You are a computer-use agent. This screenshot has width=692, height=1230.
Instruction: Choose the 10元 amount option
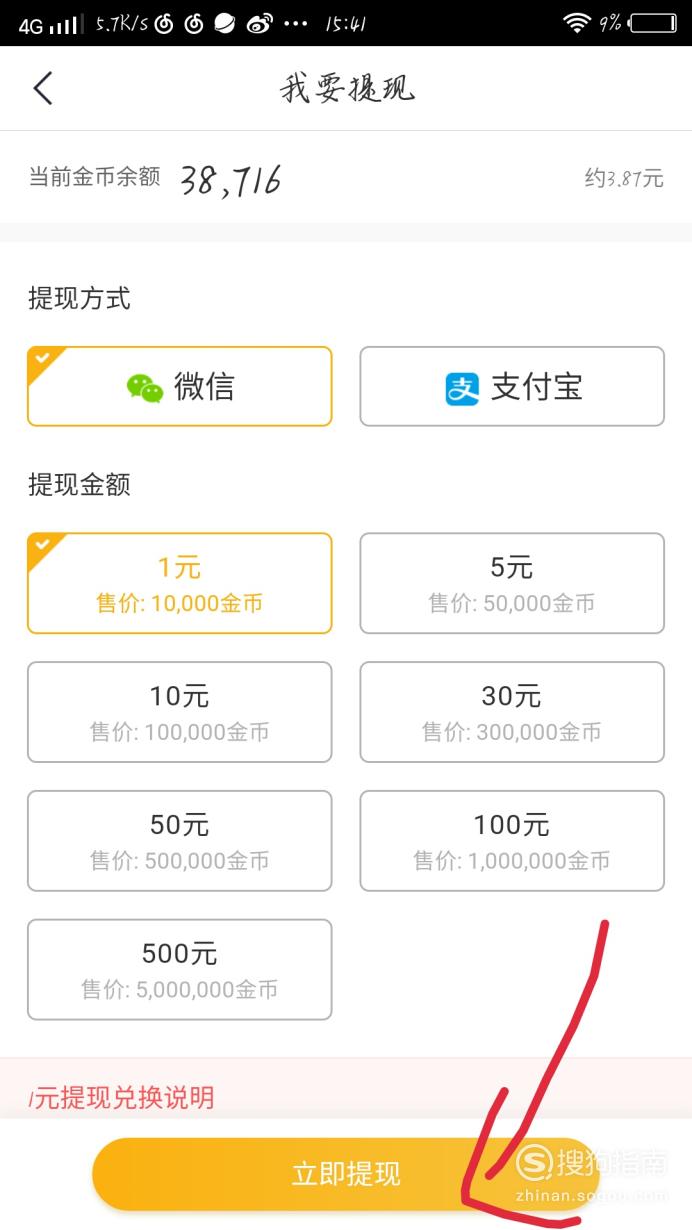[x=180, y=712]
